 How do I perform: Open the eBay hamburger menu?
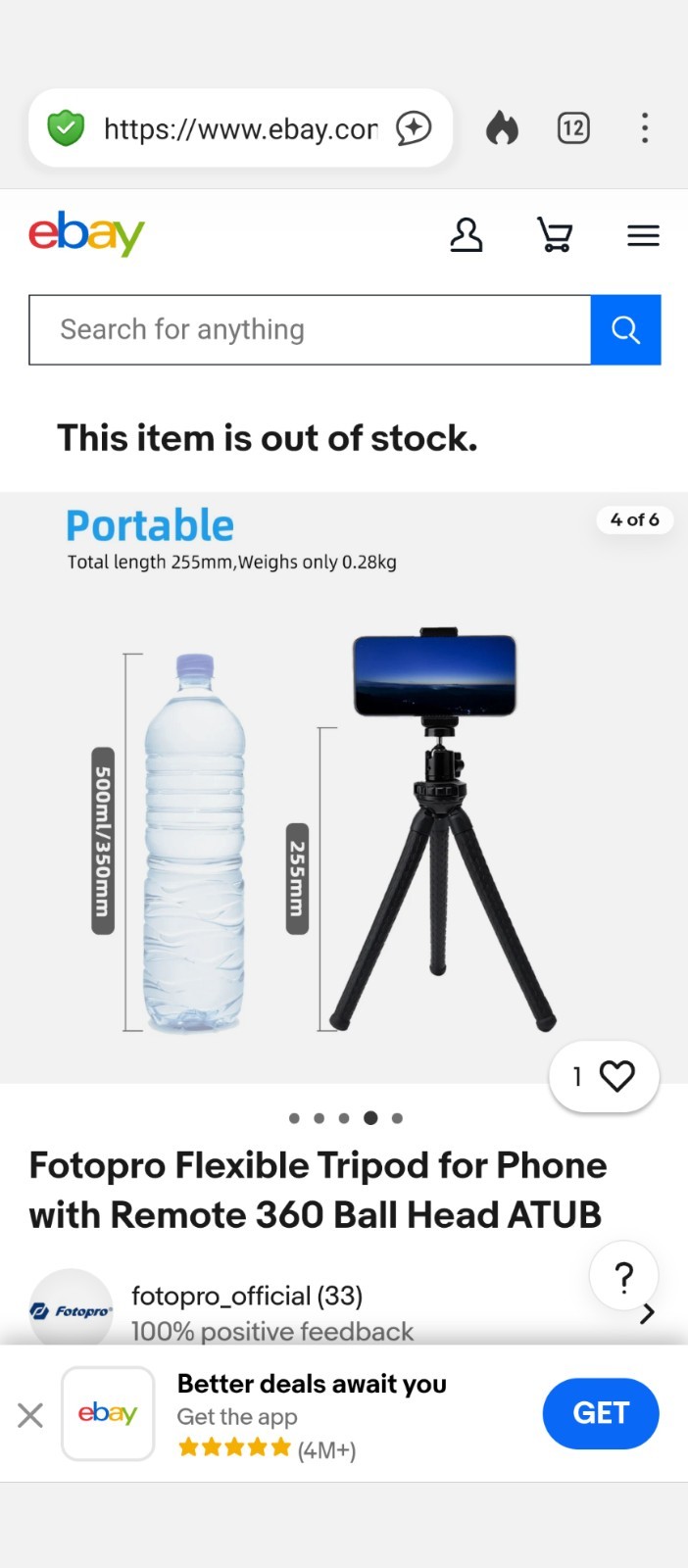tap(643, 235)
